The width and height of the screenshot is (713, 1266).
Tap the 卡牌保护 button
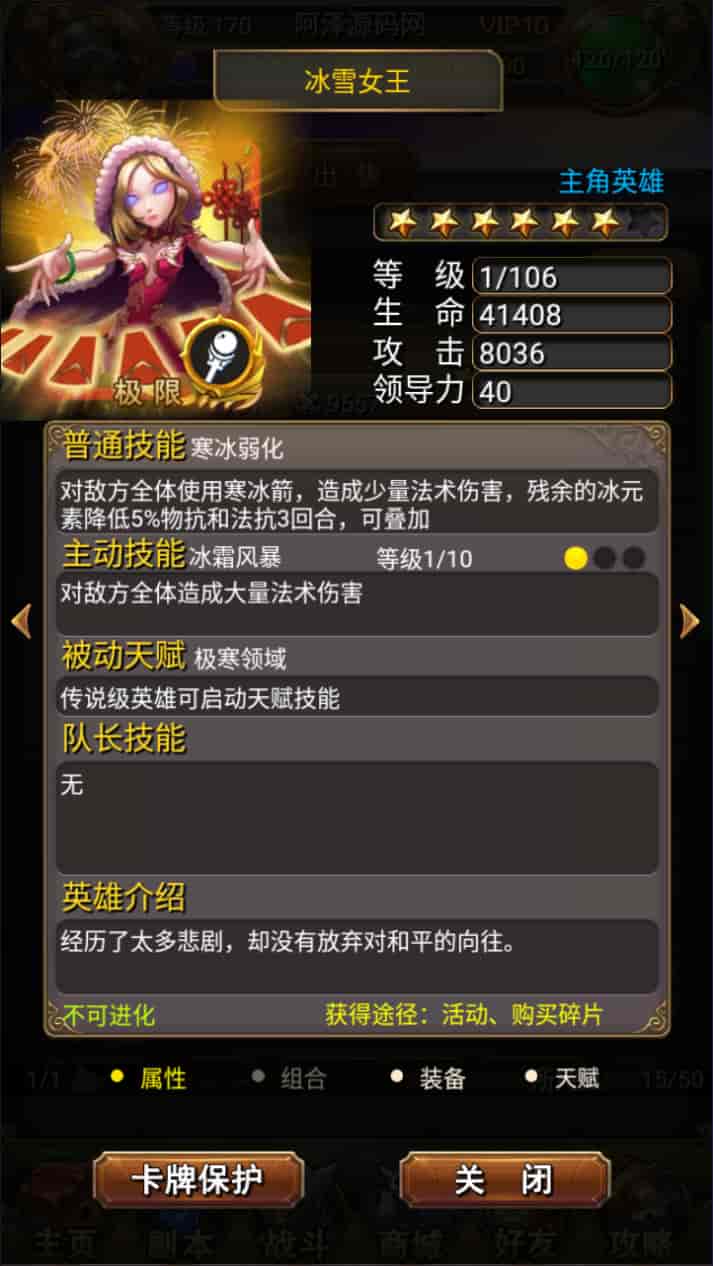(x=198, y=1180)
